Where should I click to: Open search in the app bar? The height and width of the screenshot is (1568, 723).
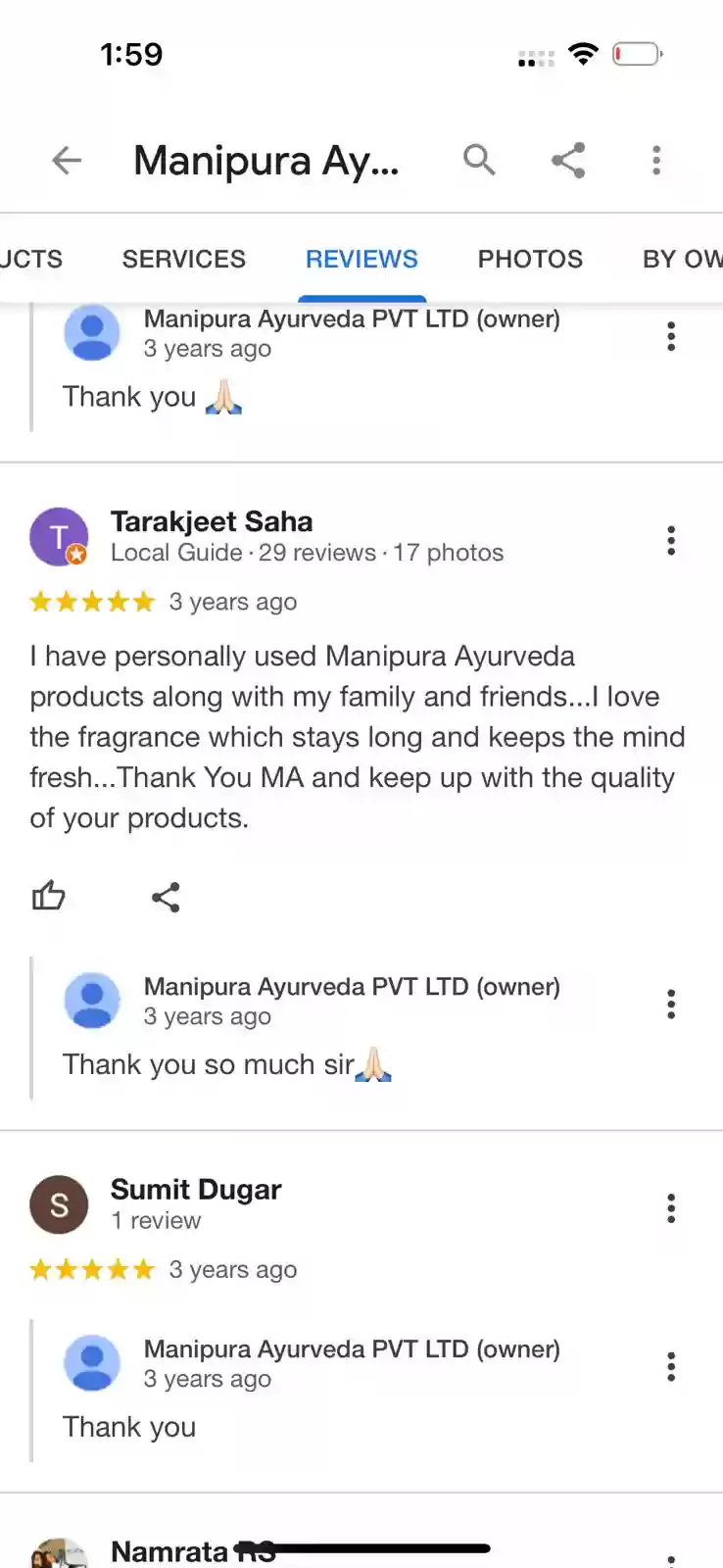tap(479, 160)
